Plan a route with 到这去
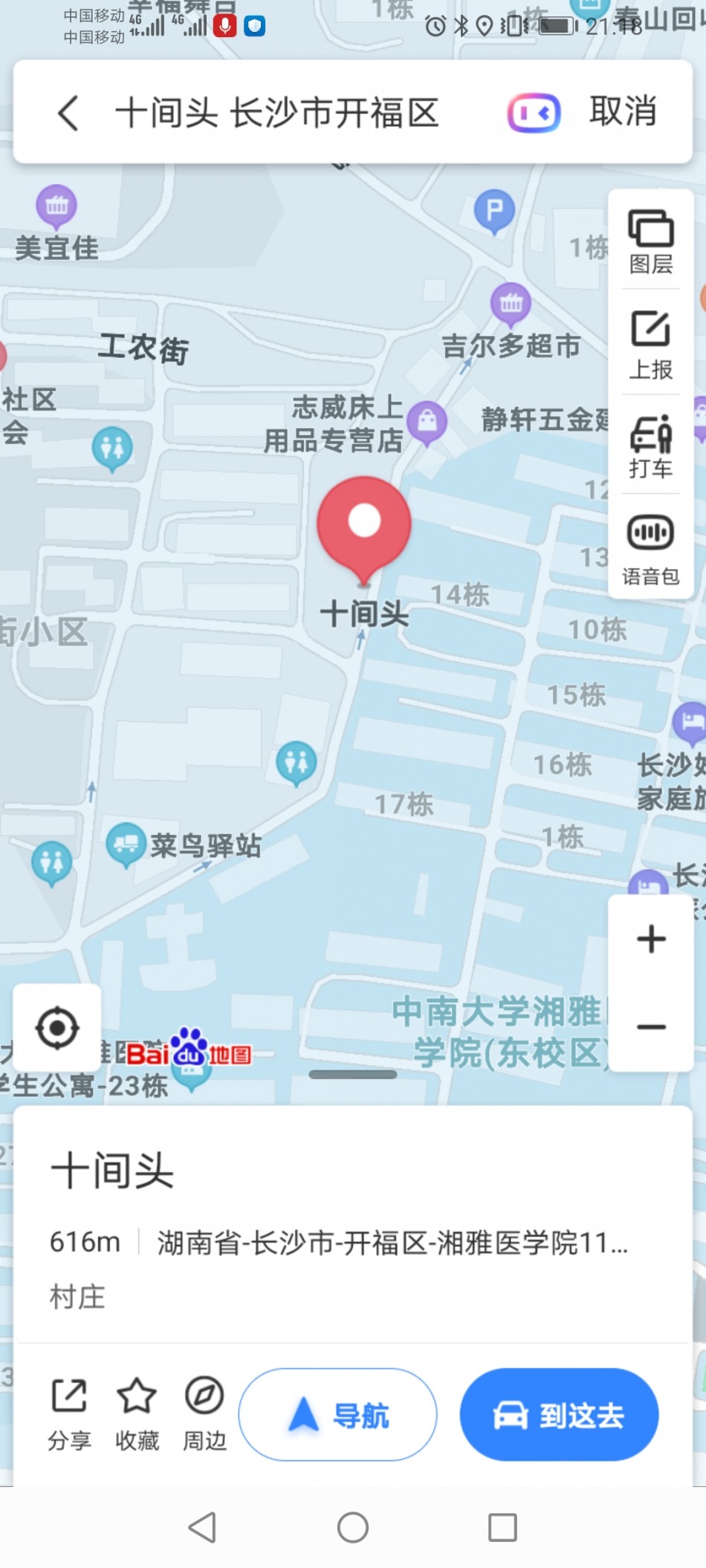706x1568 pixels. point(559,1415)
